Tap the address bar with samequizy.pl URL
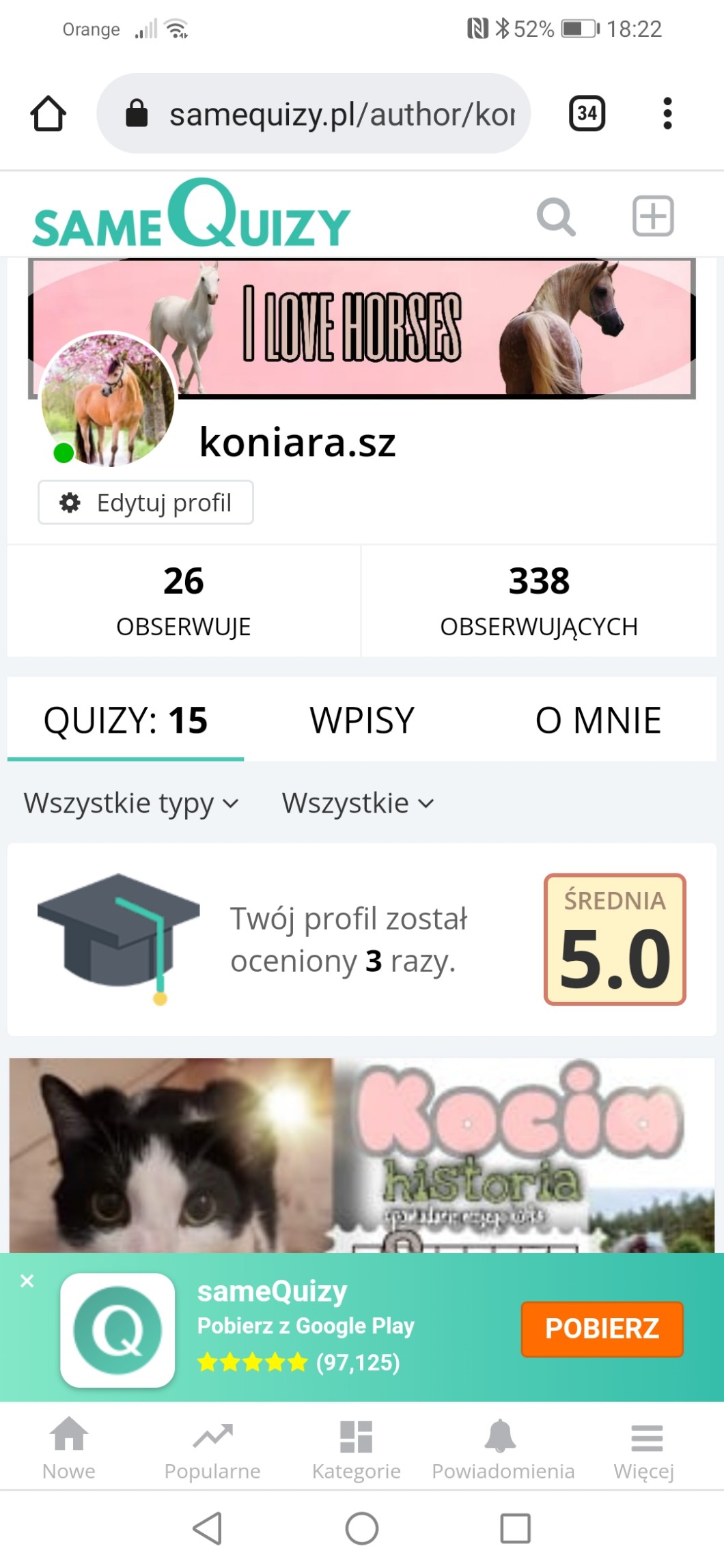This screenshot has height=1568, width=724. [x=314, y=114]
